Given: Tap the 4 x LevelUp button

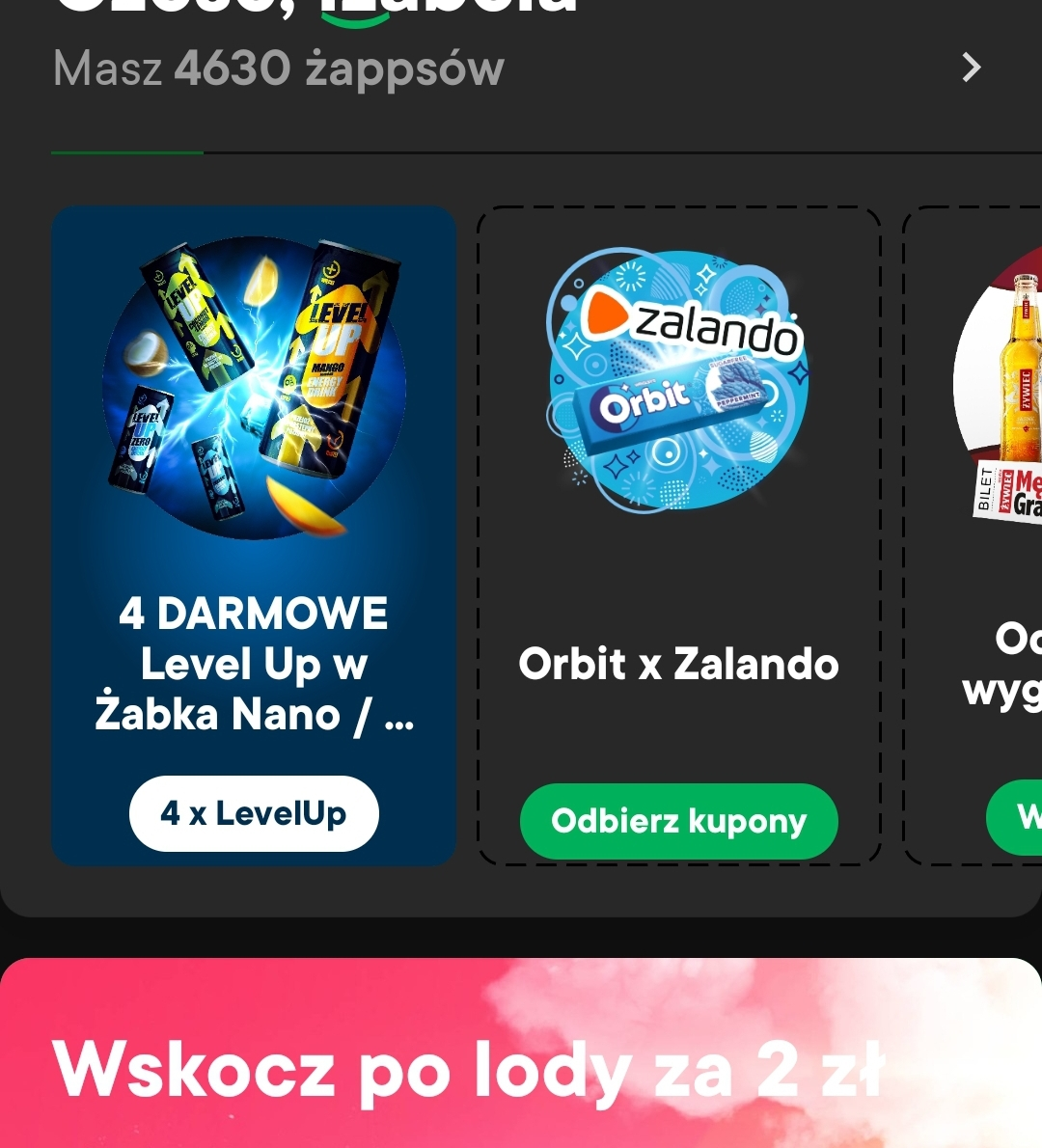Looking at the screenshot, I should (x=254, y=813).
